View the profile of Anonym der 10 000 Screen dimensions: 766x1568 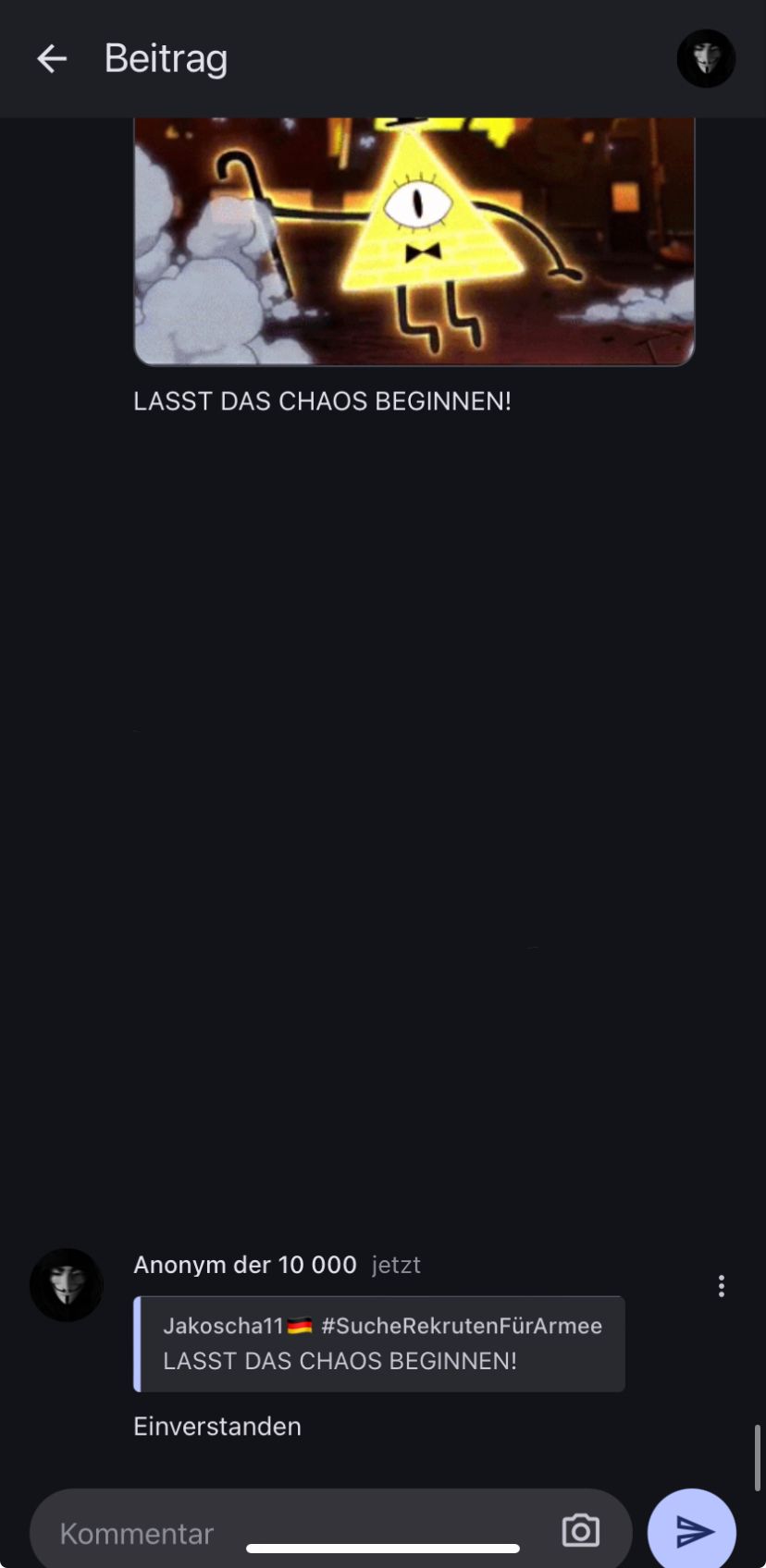click(244, 1265)
